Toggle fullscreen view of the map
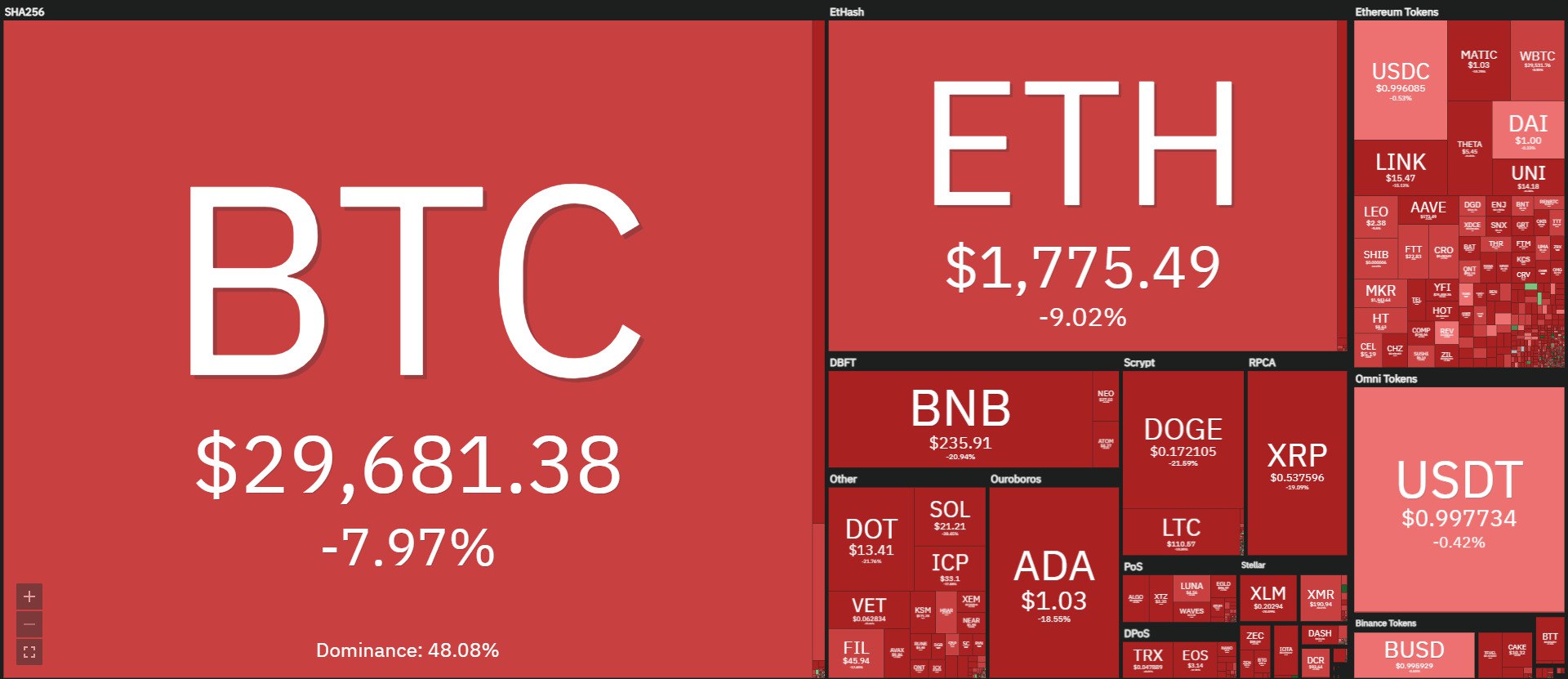 point(29,652)
